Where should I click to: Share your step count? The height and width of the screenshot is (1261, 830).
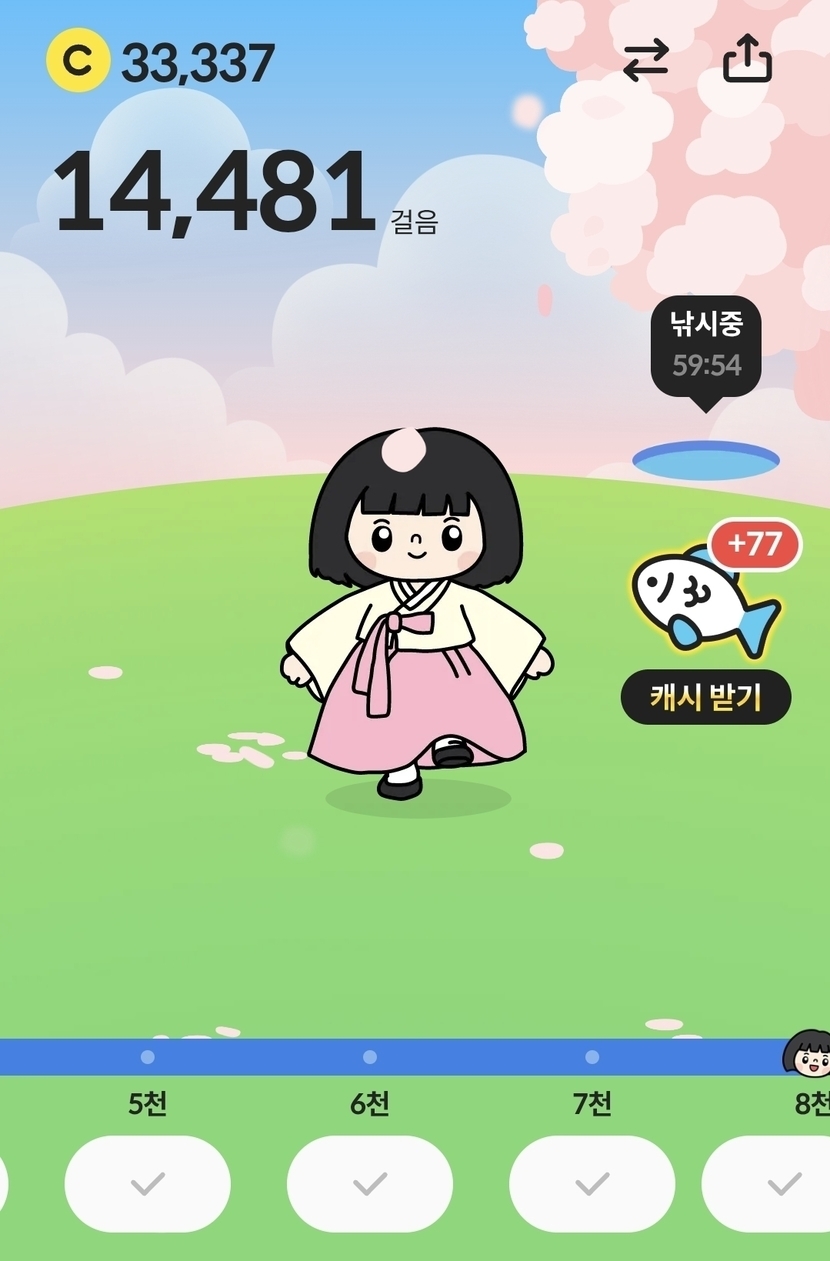[x=747, y=61]
